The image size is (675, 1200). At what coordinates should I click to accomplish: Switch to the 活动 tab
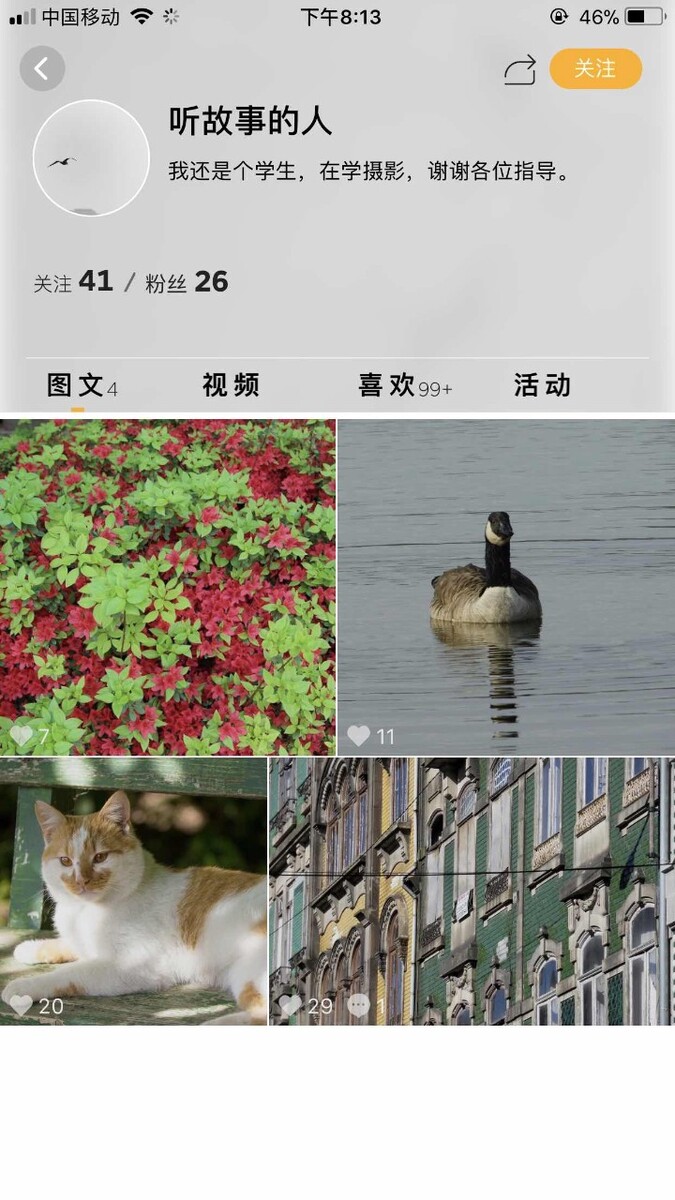pos(542,386)
